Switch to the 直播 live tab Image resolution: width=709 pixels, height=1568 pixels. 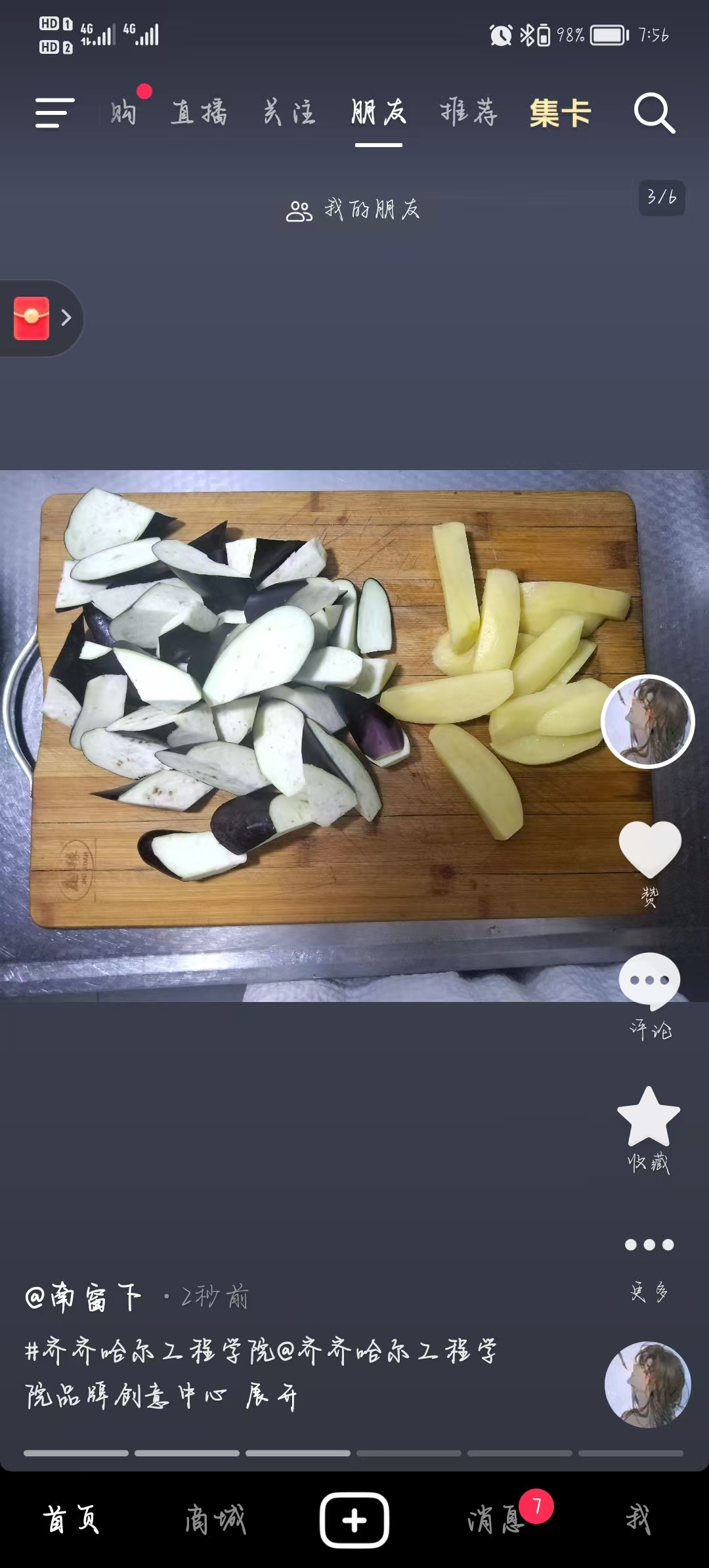[200, 113]
